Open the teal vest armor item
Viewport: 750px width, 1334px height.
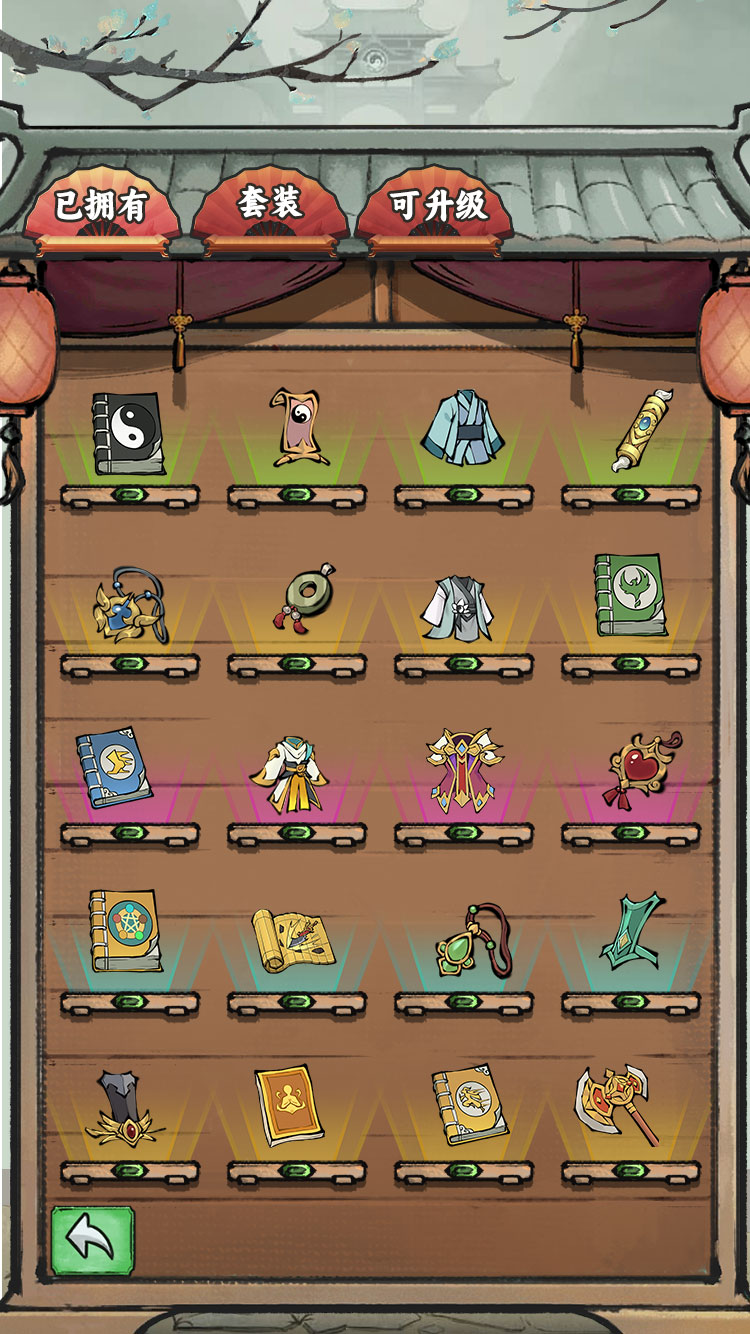click(x=634, y=934)
